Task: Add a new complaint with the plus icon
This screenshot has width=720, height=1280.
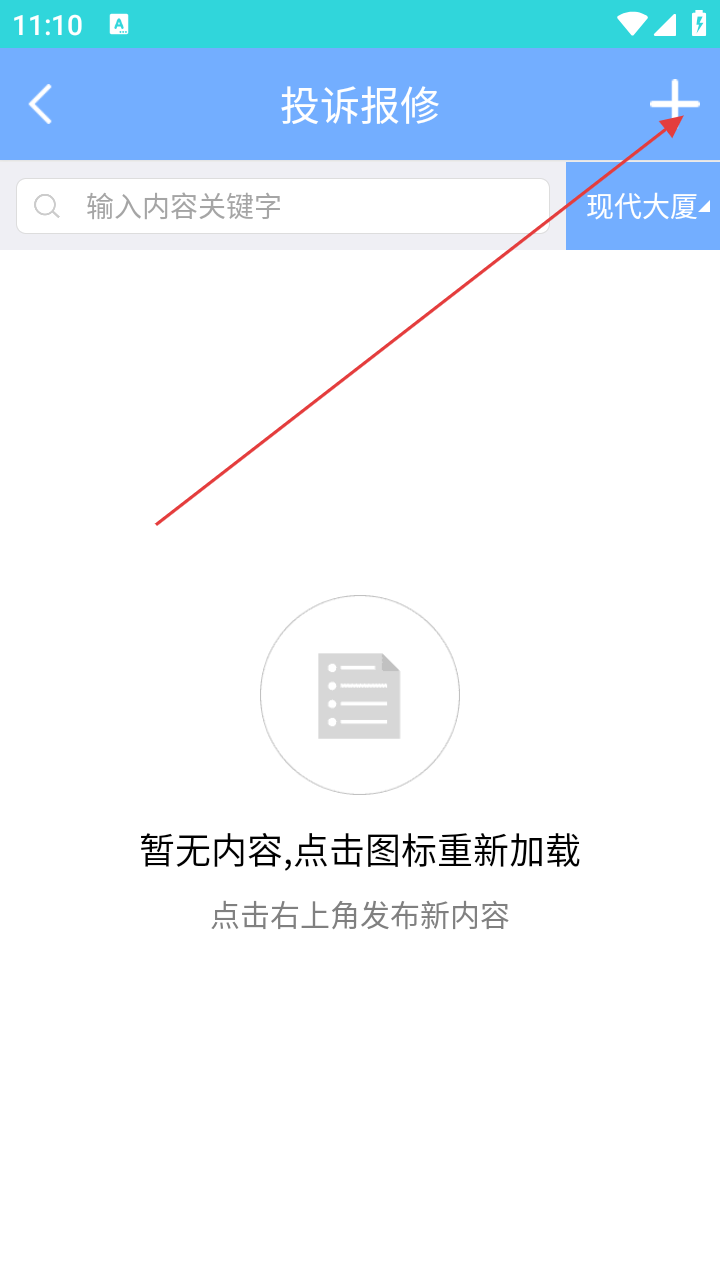Action: [x=675, y=102]
